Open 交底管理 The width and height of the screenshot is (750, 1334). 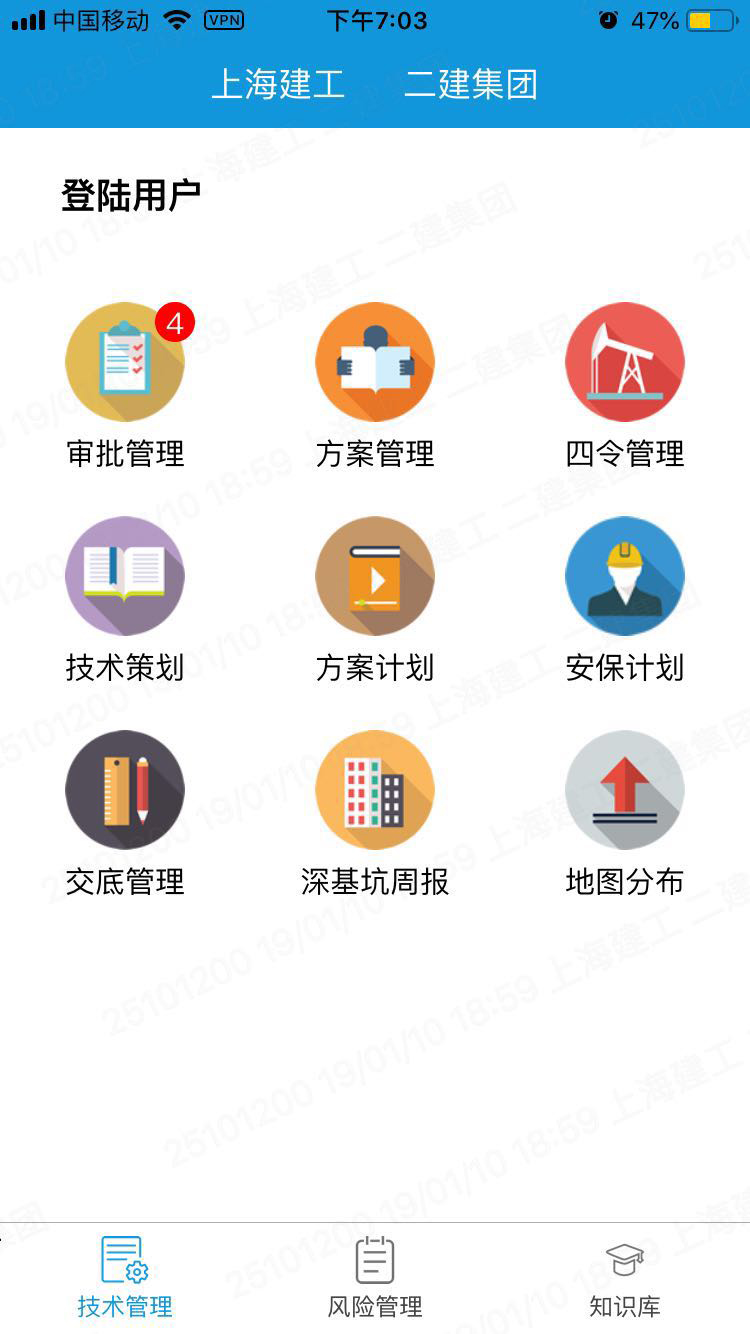(125, 790)
